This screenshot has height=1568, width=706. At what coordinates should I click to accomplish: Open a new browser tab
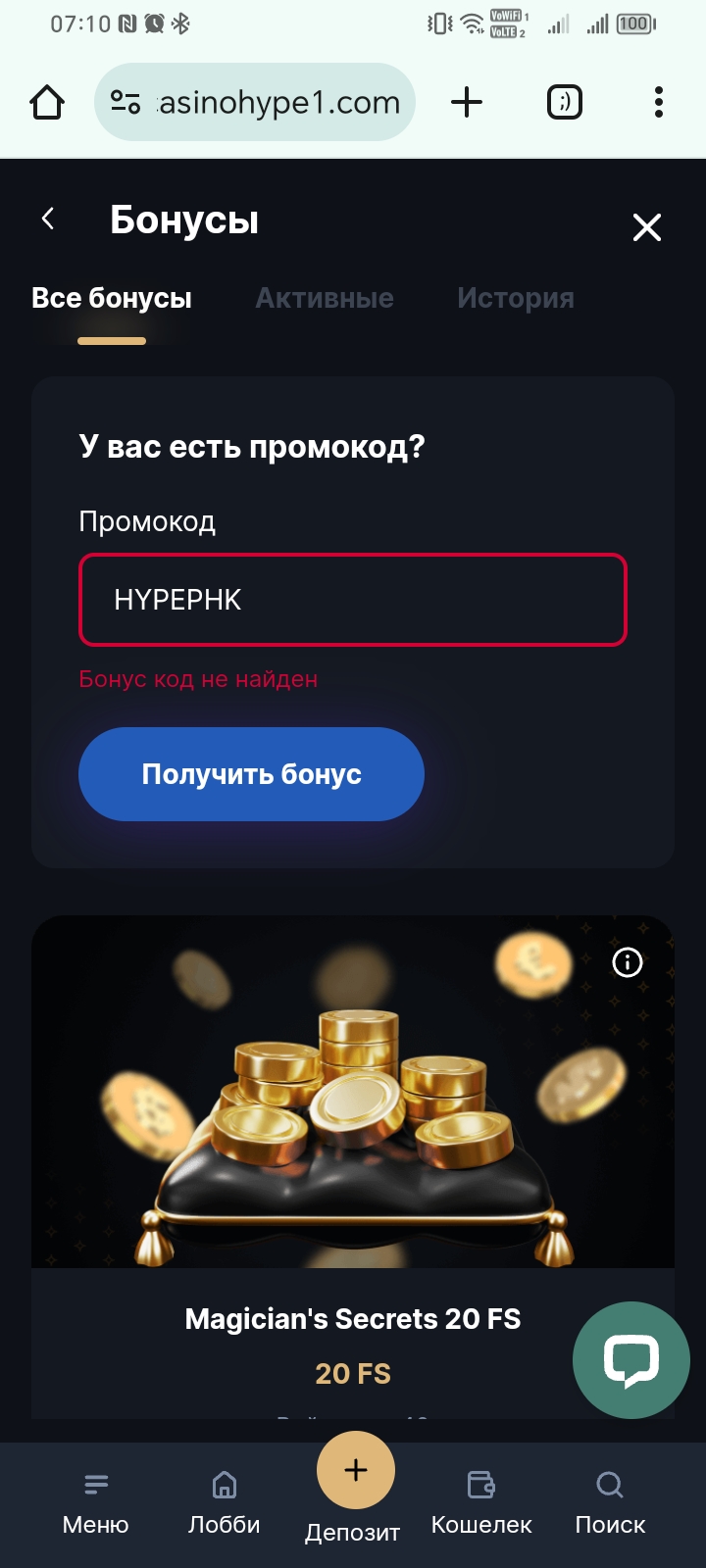pyautogui.click(x=467, y=102)
